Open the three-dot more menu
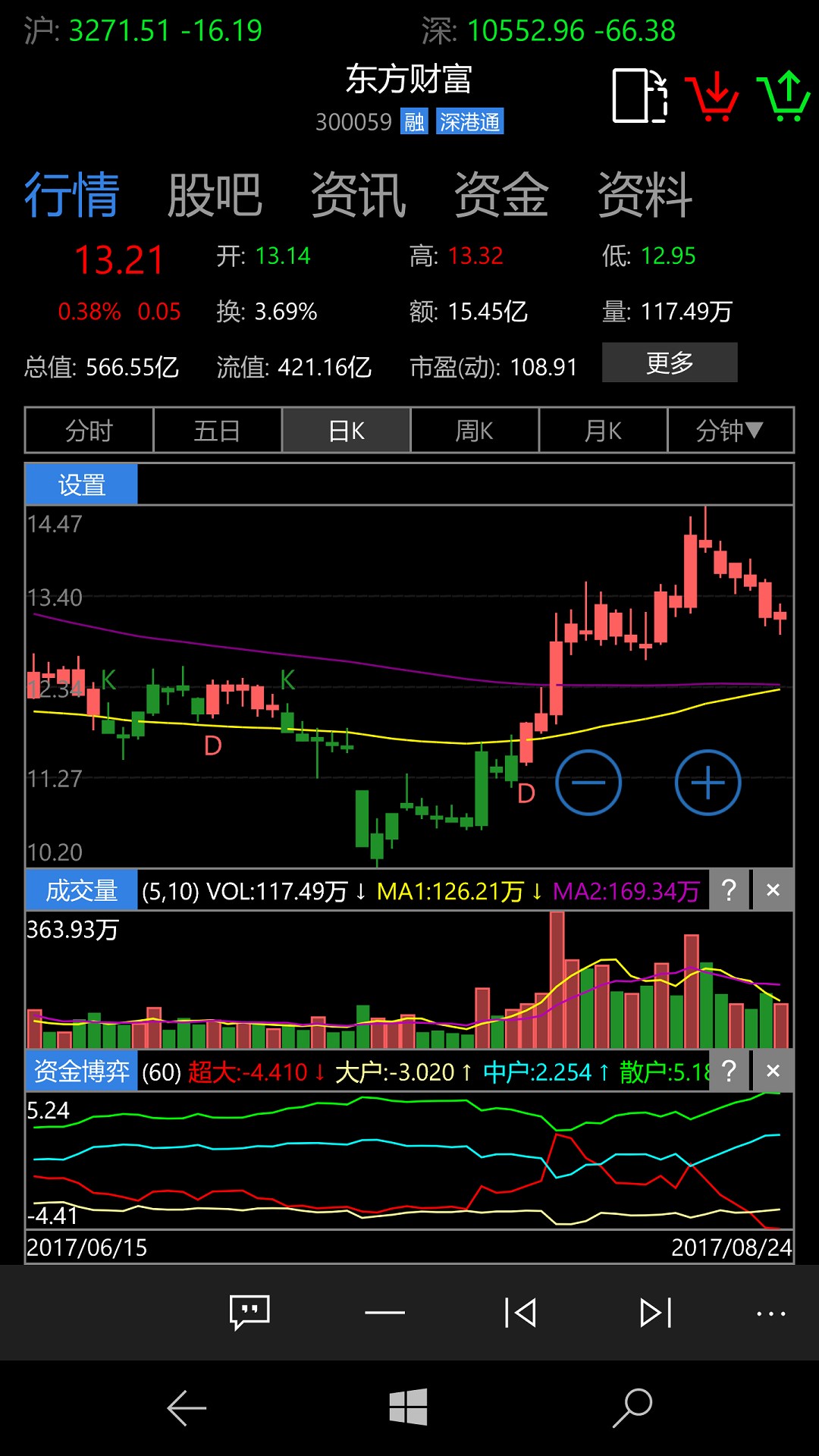Screen dimensions: 819x1456 coord(770,1313)
